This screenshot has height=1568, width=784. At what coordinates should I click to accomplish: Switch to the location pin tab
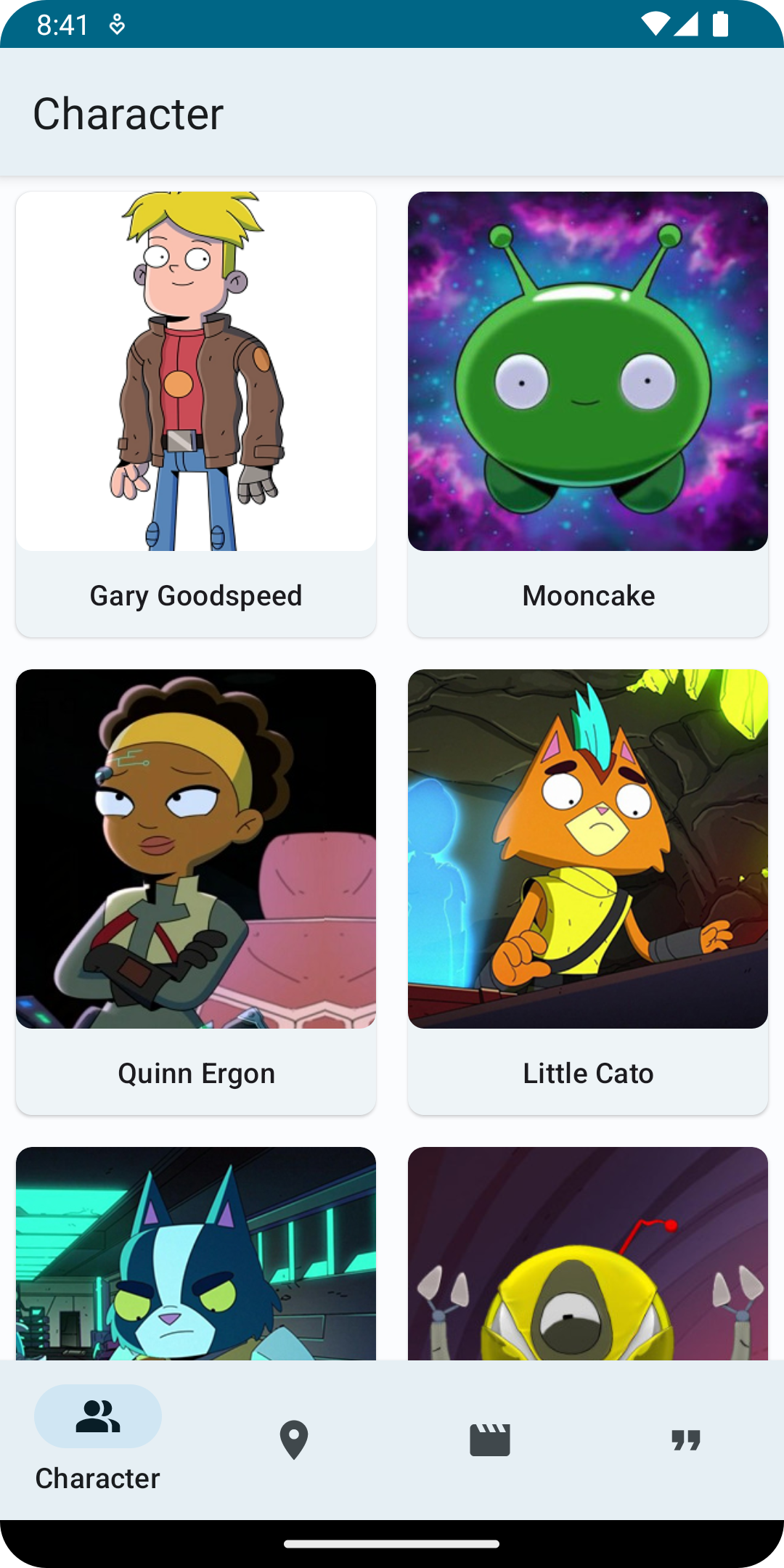[x=294, y=1440]
